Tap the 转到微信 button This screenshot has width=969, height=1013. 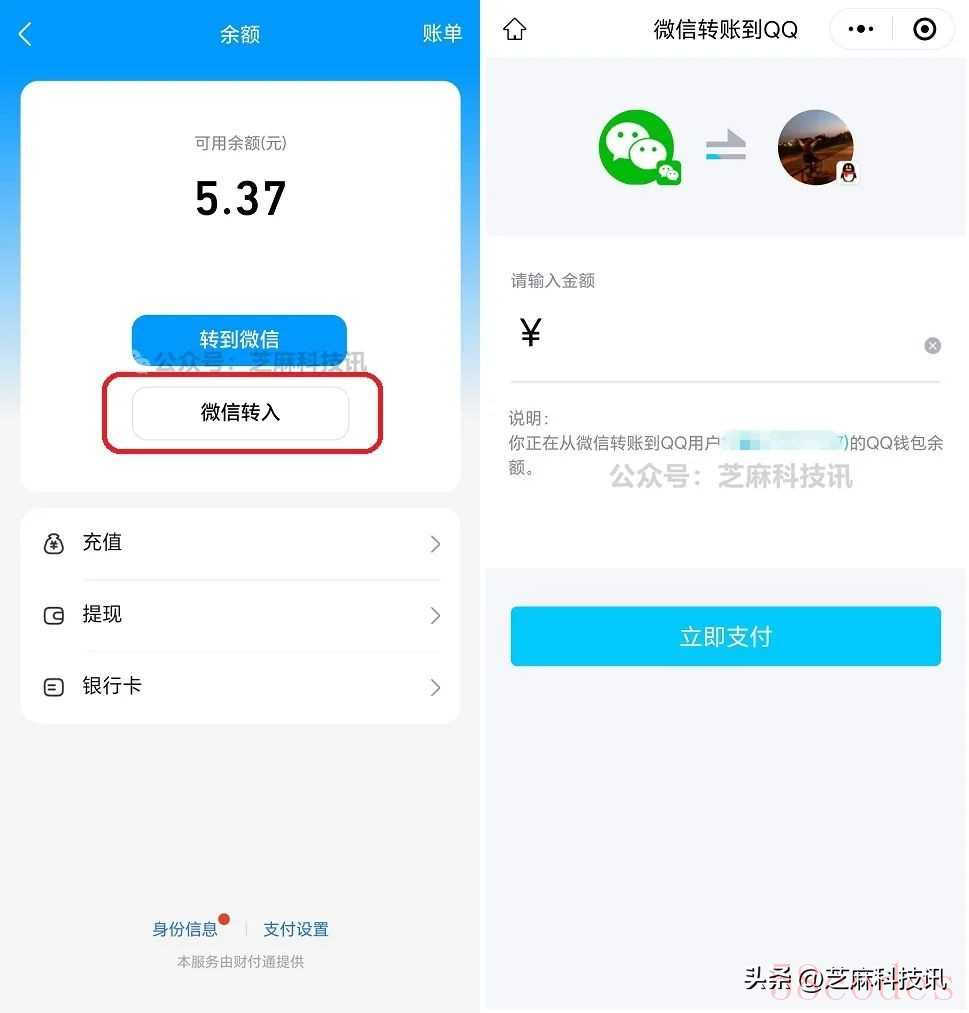pyautogui.click(x=239, y=339)
